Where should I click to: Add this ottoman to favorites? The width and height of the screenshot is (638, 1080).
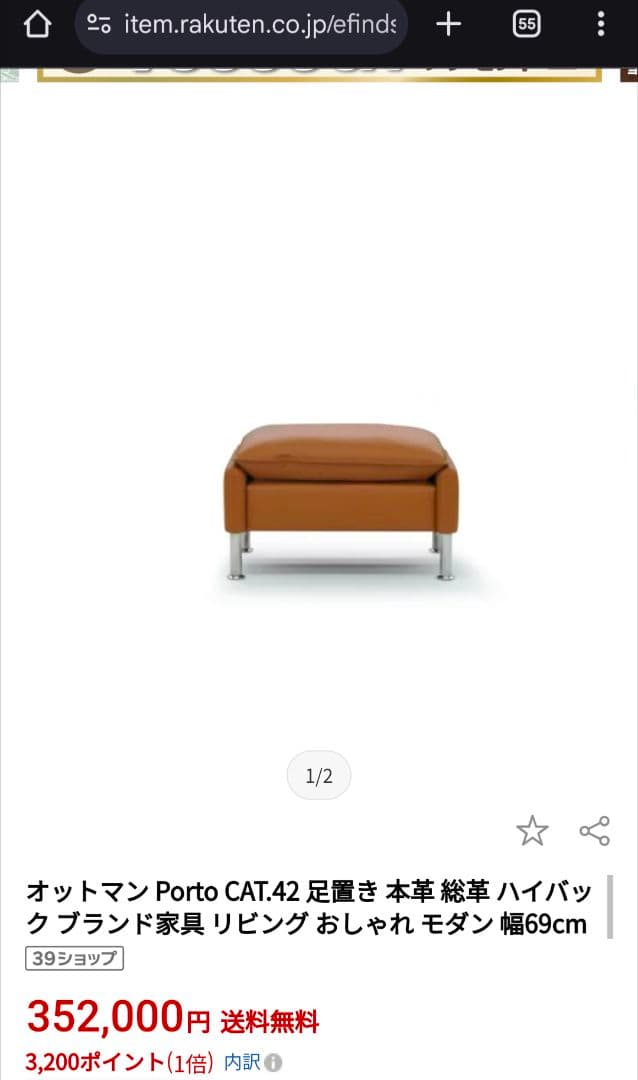[532, 830]
